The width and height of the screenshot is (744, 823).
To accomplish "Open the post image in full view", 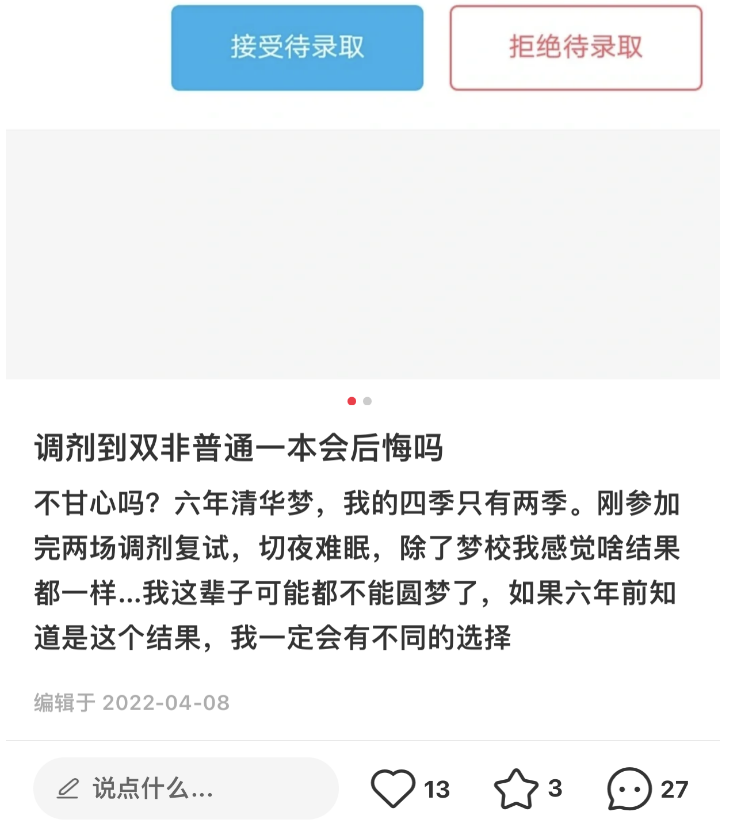I will coord(362,254).
